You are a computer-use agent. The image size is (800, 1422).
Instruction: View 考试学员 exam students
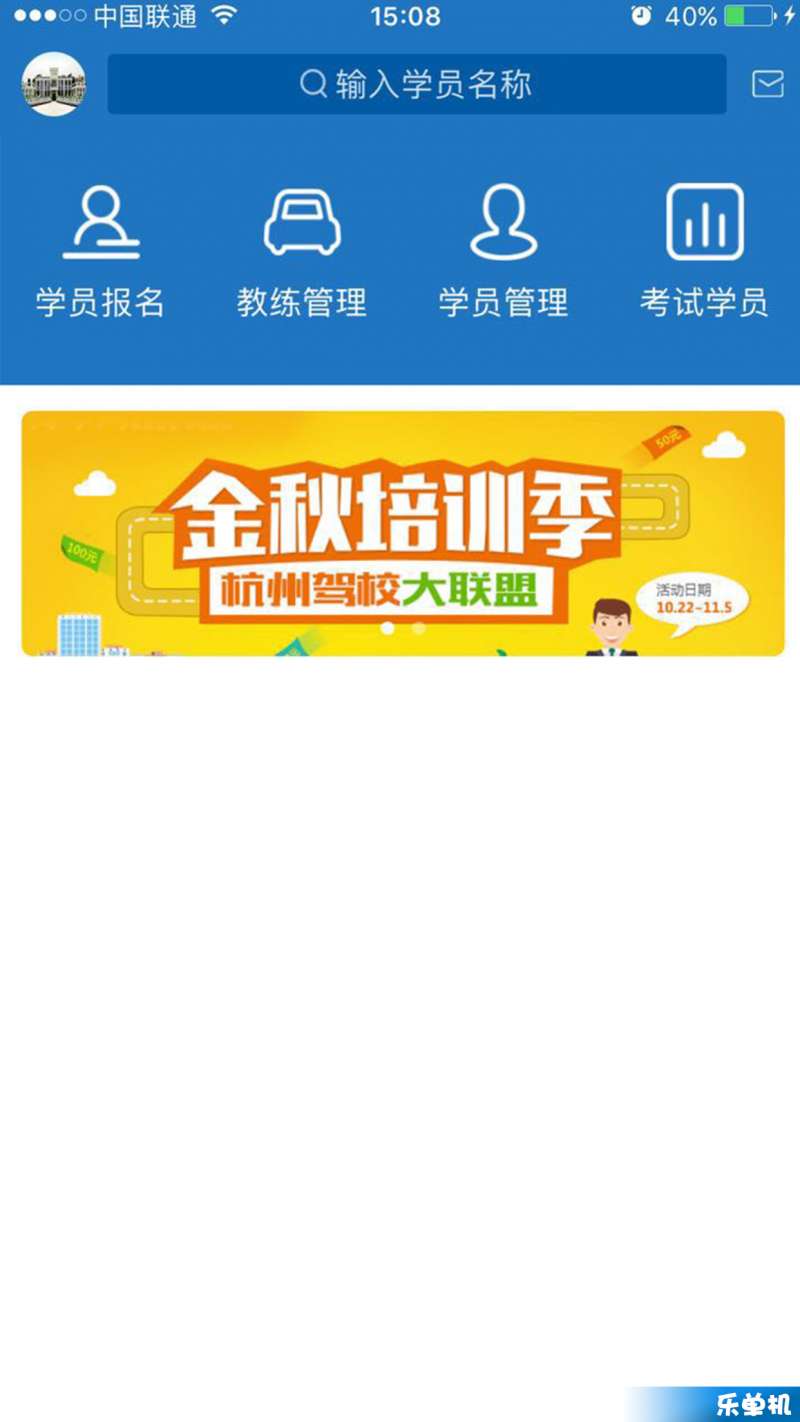pyautogui.click(x=705, y=250)
